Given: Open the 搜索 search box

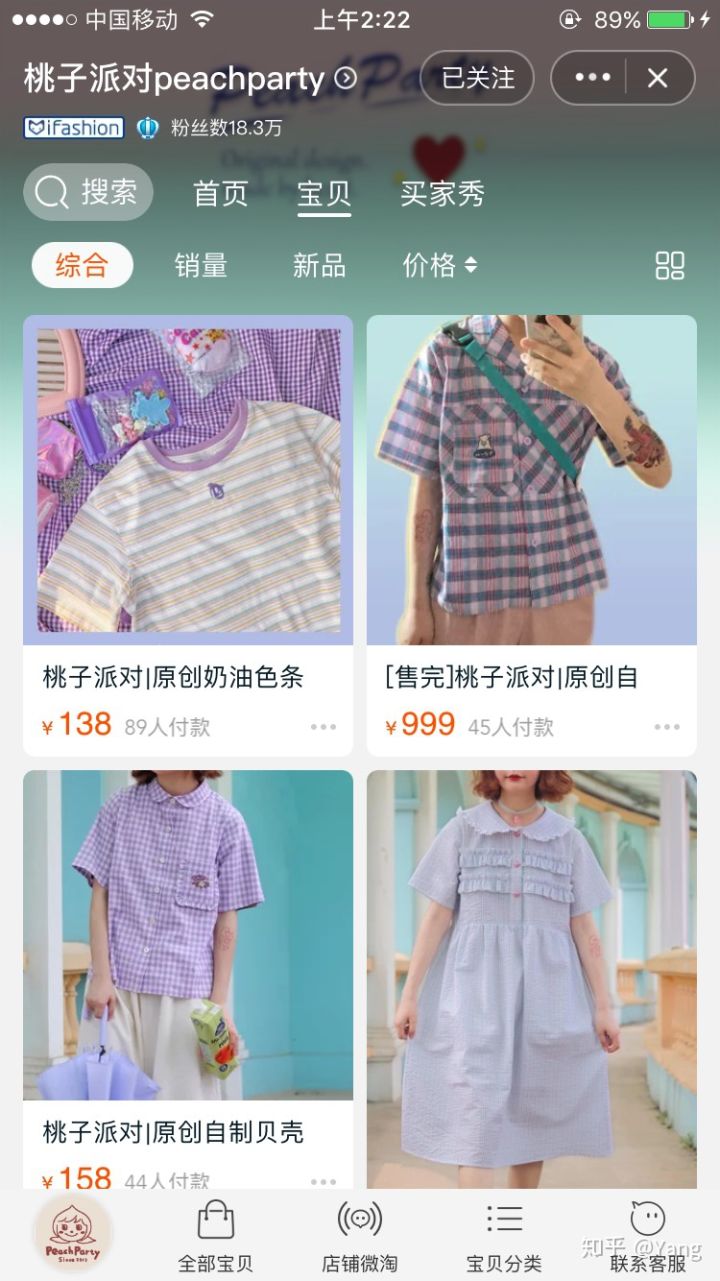Looking at the screenshot, I should (x=88, y=192).
